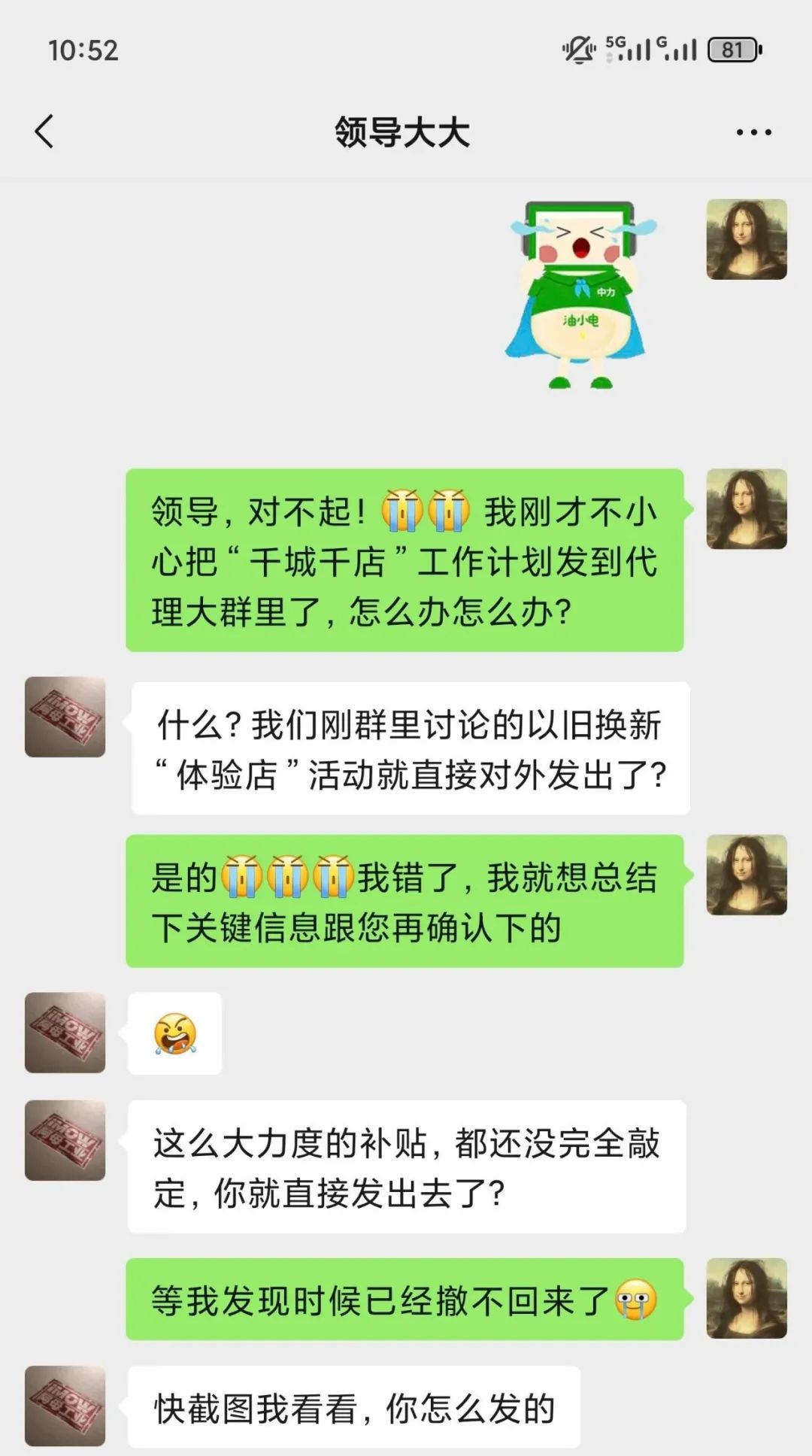Tap the leader's avatar beside 快截图我看看

[x=65, y=1406]
